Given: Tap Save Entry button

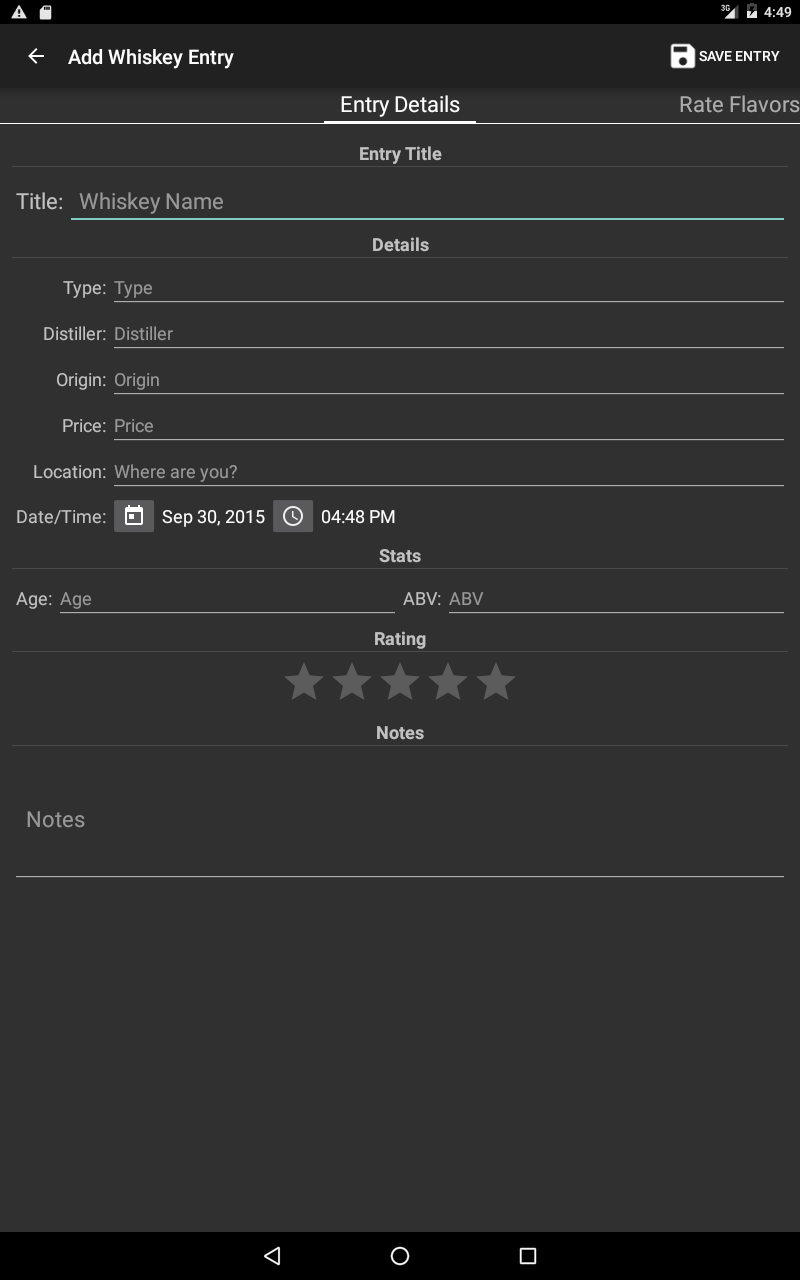Looking at the screenshot, I should (725, 56).
